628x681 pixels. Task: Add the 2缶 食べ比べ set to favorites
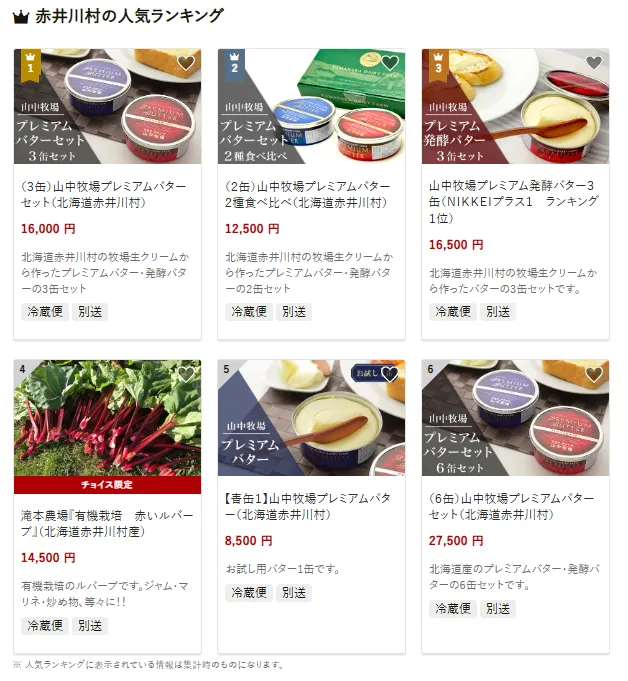coord(390,63)
